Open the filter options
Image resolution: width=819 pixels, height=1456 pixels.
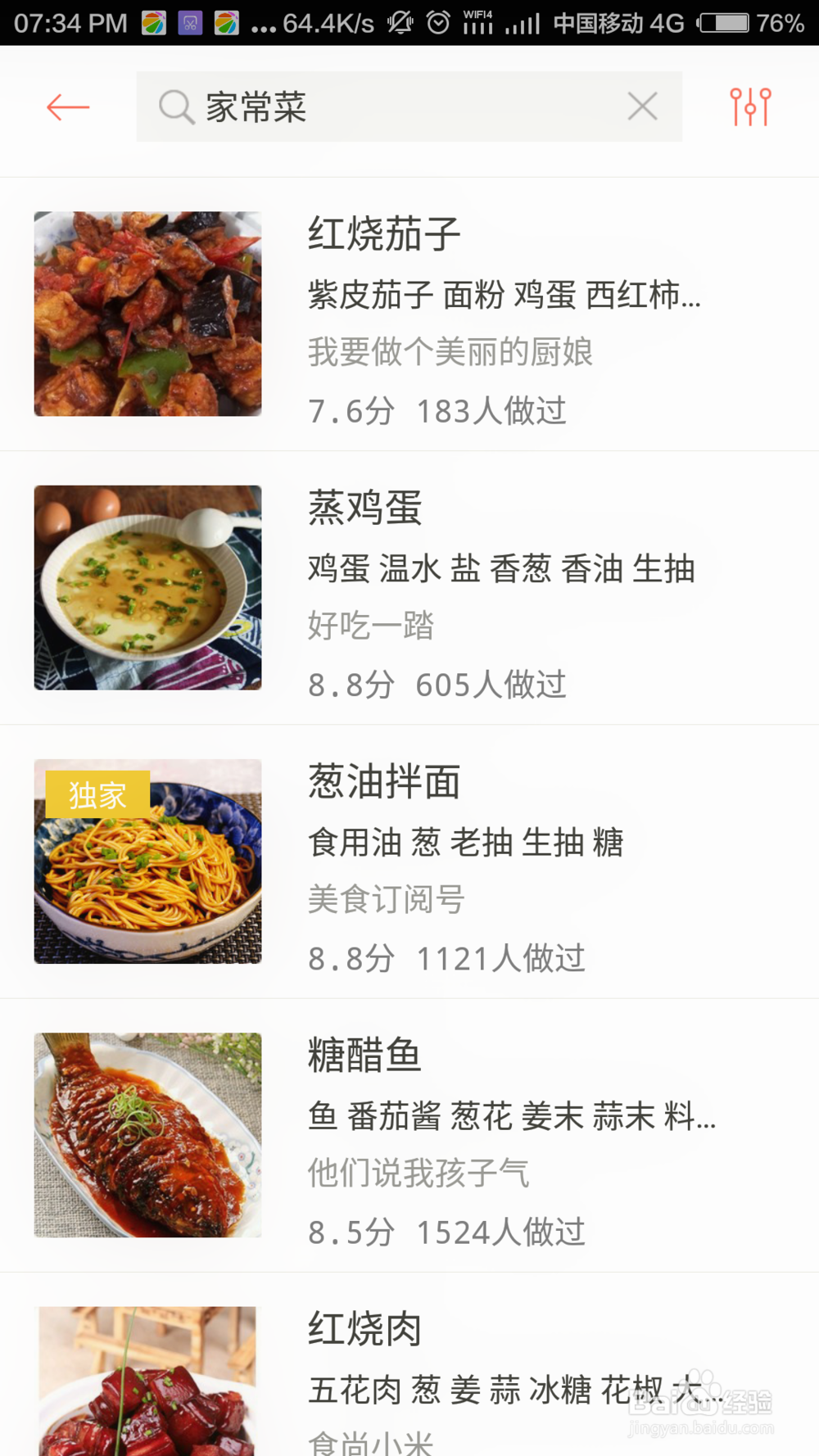(750, 107)
